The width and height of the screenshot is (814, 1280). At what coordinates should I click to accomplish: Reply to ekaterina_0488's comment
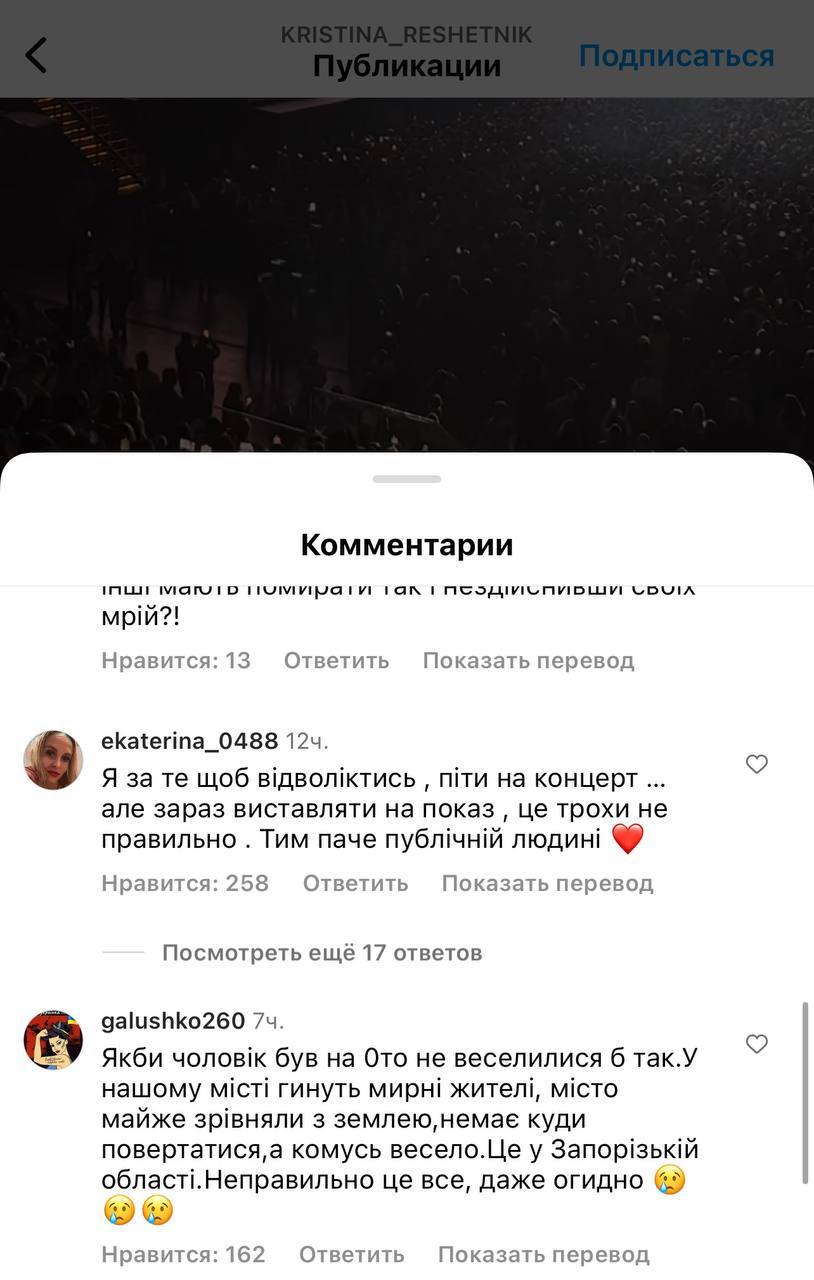pyautogui.click(x=355, y=883)
